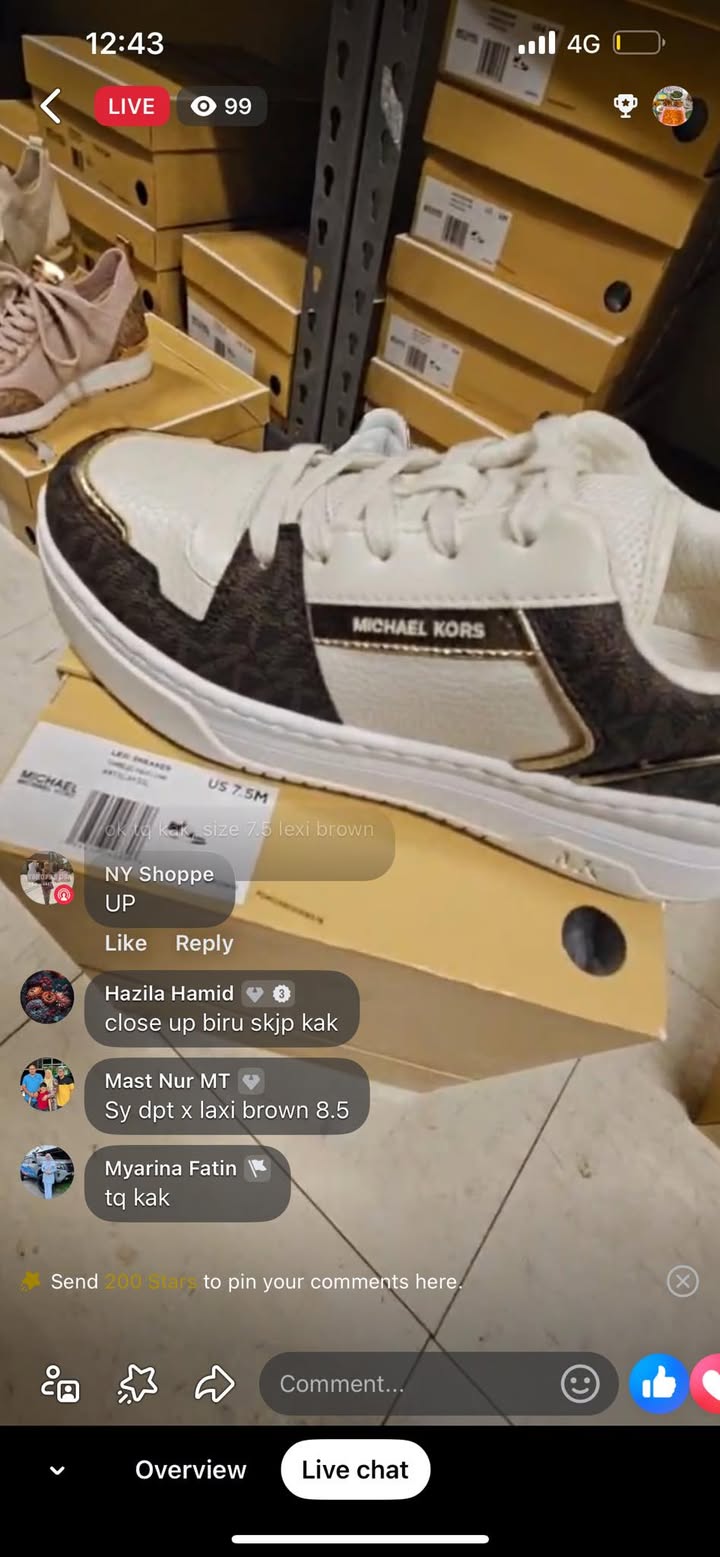Open the streamer's profile picture
Viewport: 720px width, 1557px height.
click(672, 106)
